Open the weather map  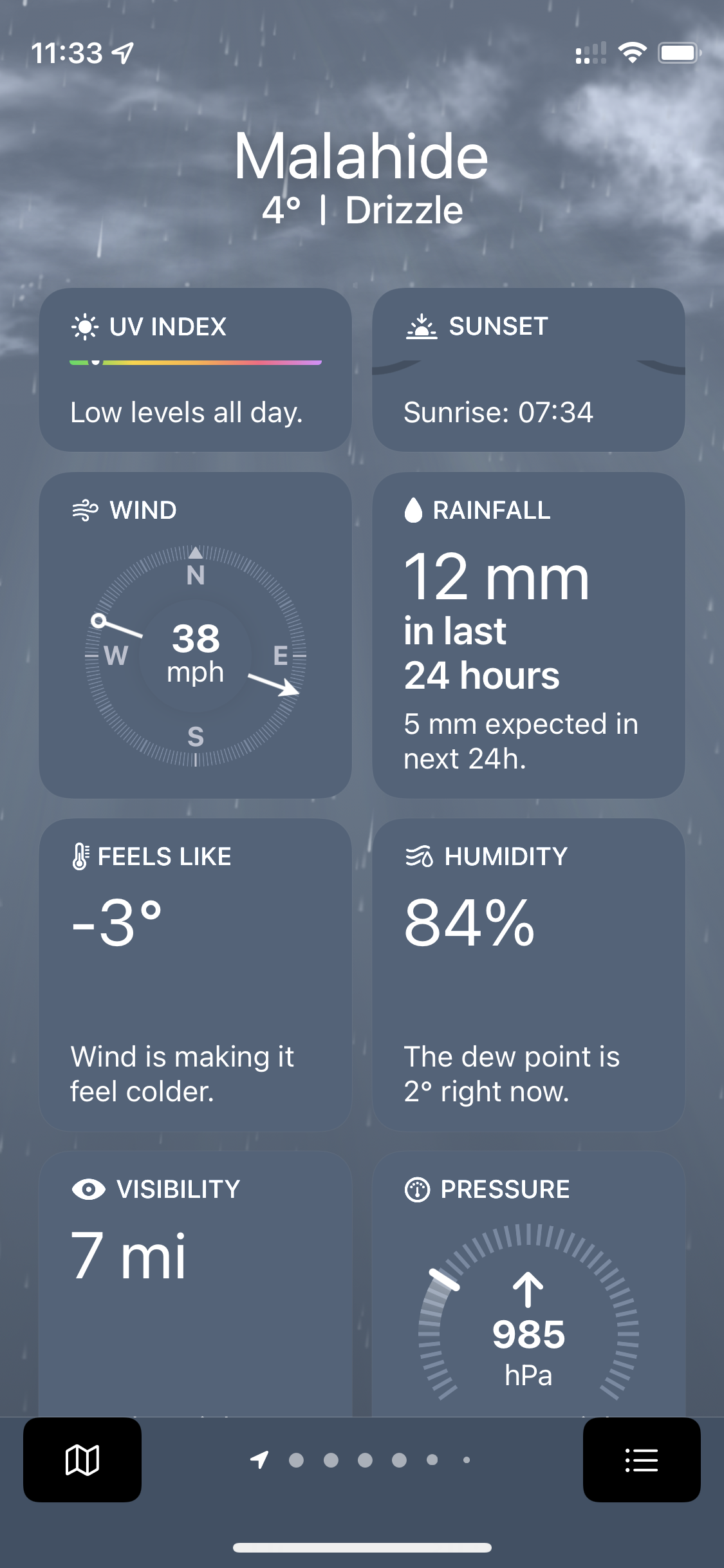click(82, 1459)
